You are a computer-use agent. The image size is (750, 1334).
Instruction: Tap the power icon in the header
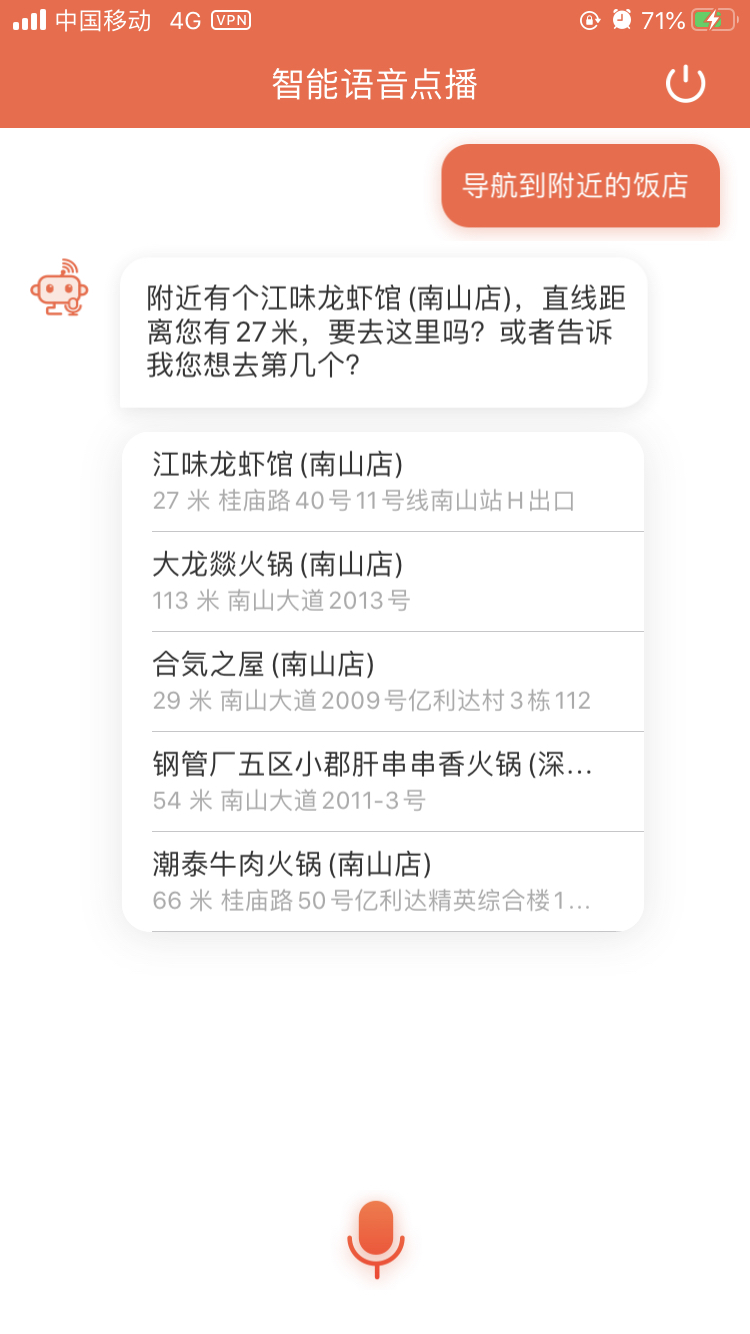(x=686, y=84)
